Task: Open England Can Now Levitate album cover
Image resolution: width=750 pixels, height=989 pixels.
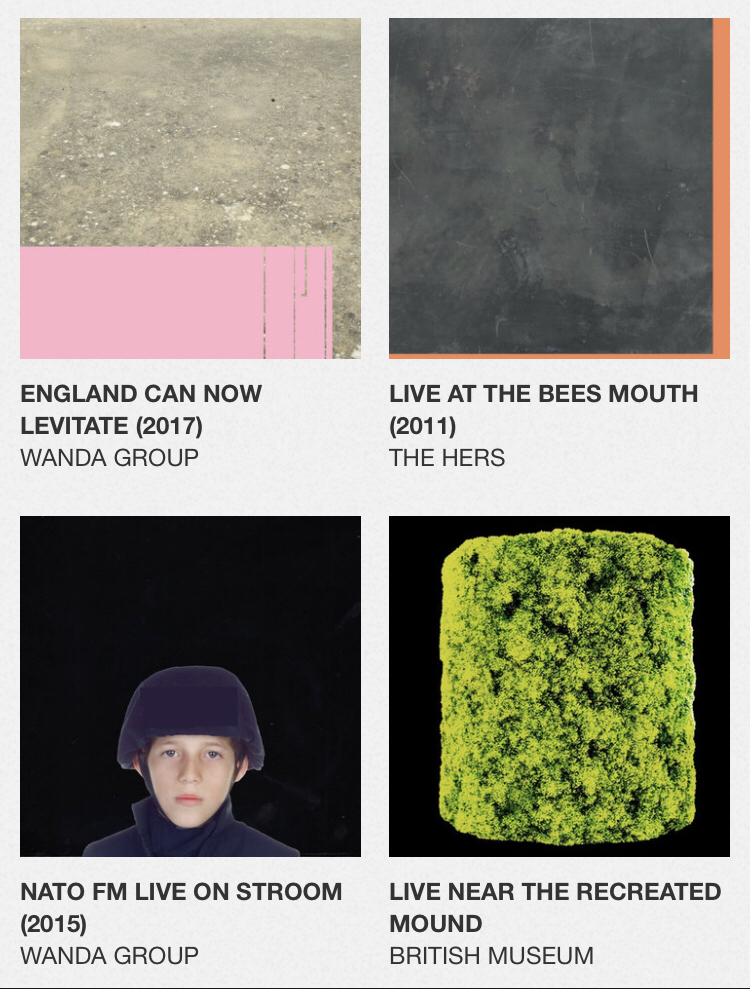Action: 190,188
